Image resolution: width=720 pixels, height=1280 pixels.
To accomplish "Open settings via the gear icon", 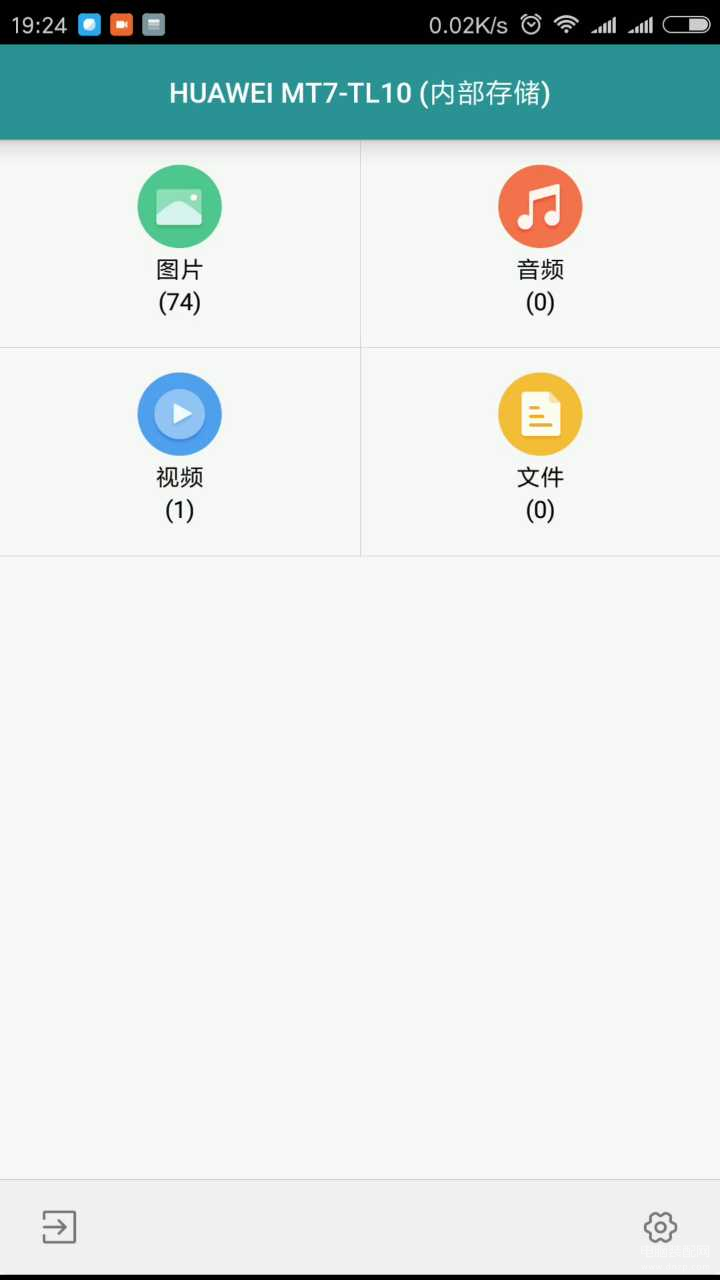I will click(x=660, y=1227).
